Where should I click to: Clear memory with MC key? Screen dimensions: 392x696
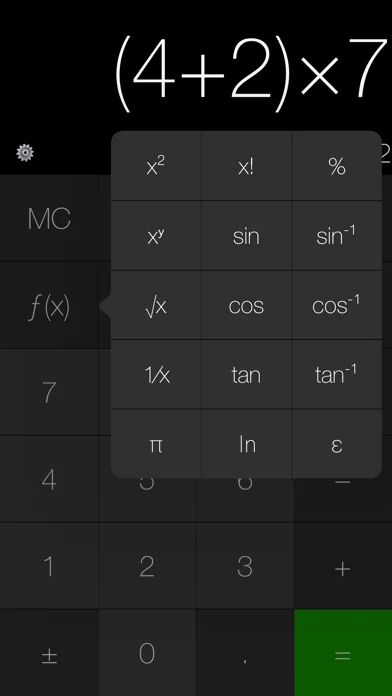pos(49,218)
